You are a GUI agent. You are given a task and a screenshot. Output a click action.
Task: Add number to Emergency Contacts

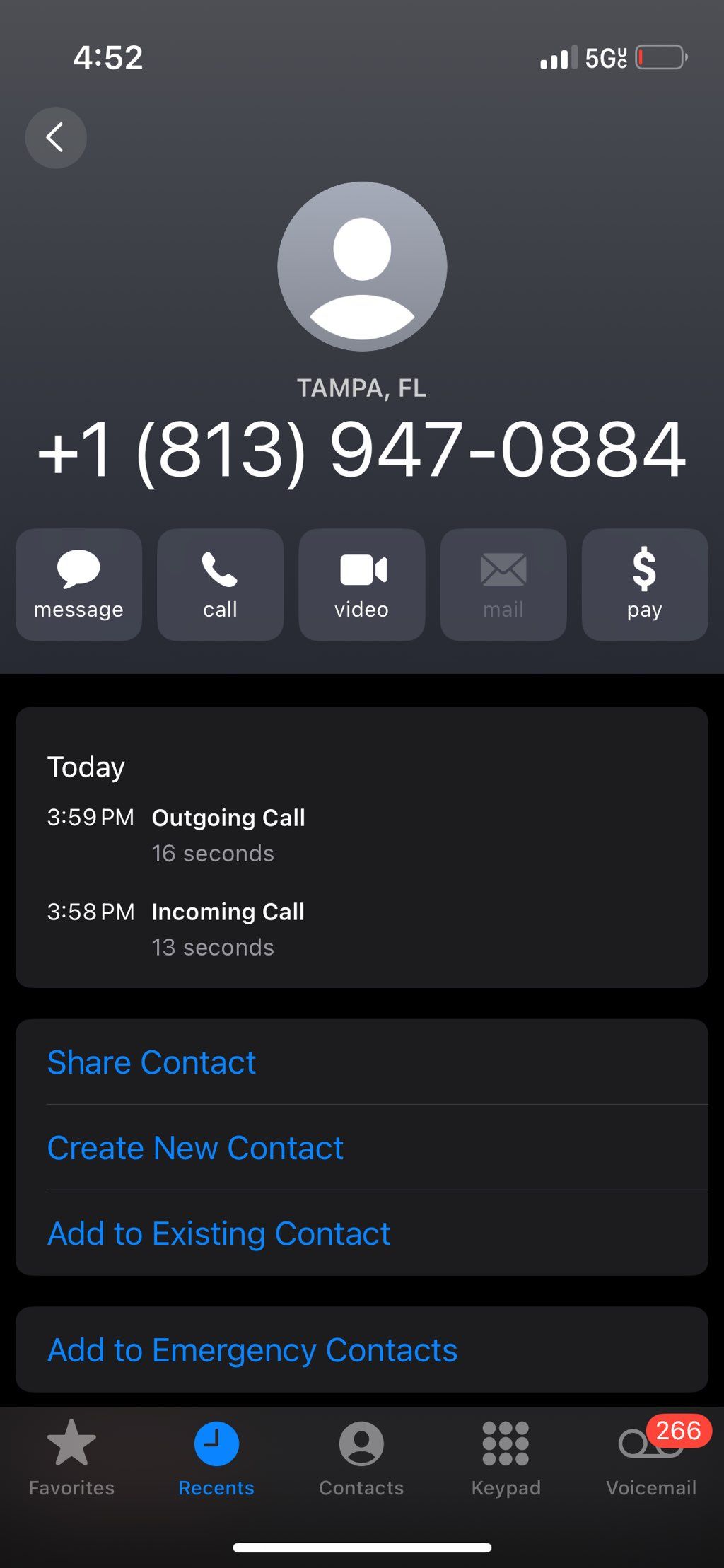pos(361,1349)
